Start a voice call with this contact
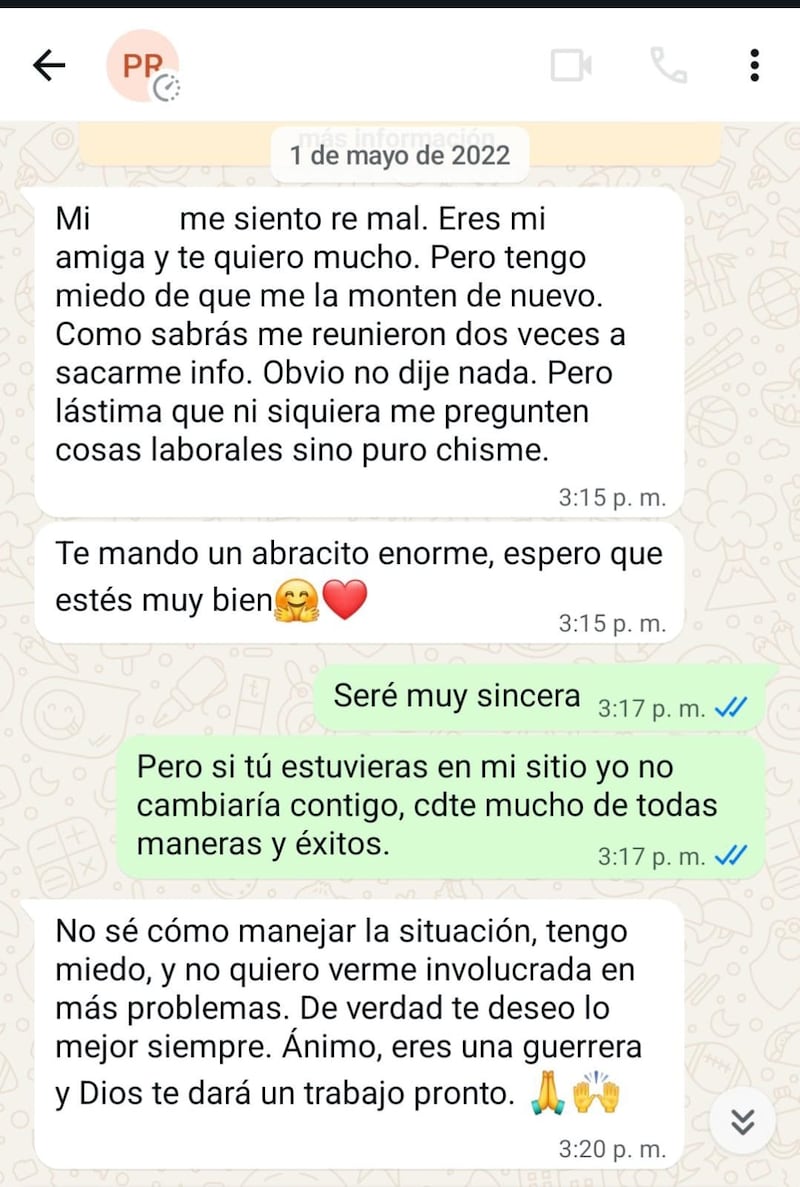This screenshot has width=800, height=1187. click(669, 63)
